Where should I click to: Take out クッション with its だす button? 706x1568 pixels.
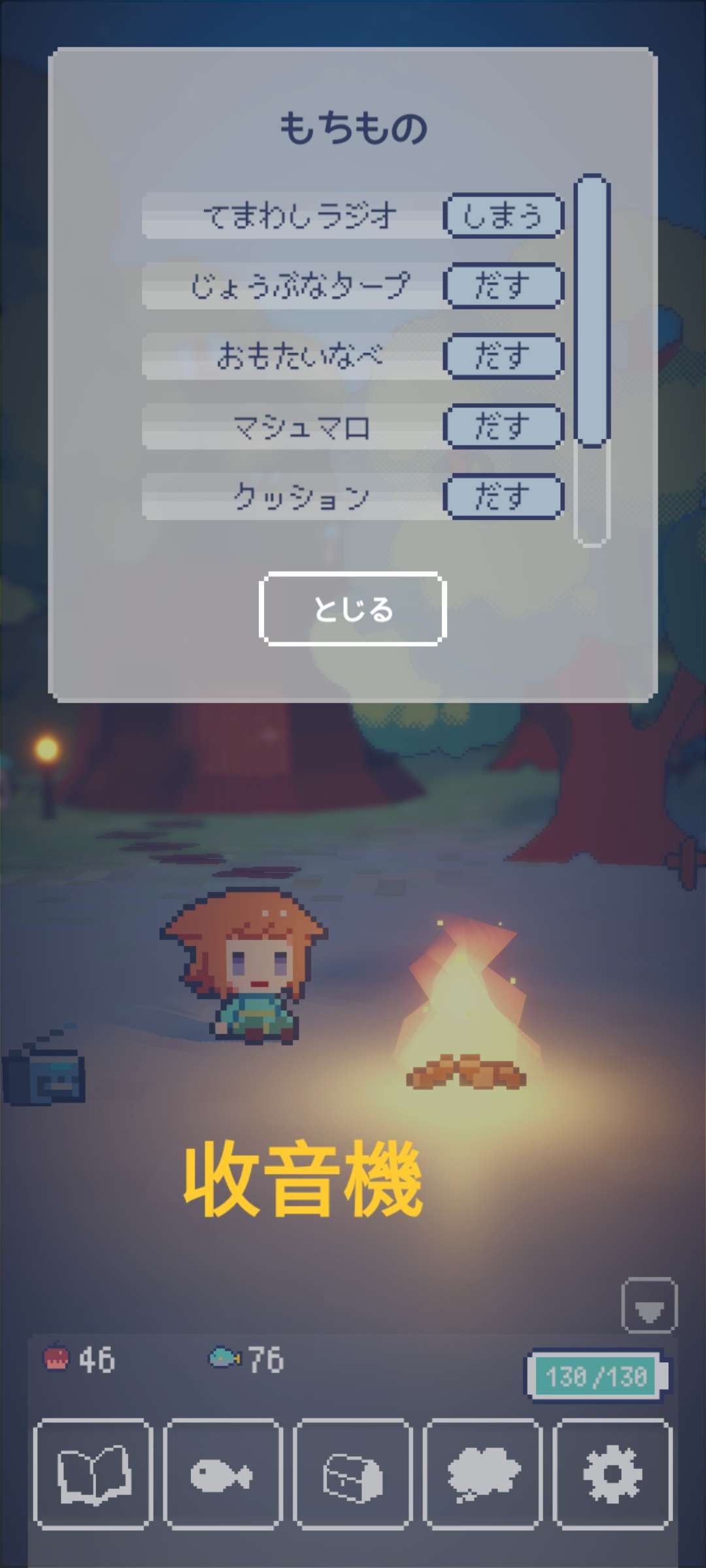pyautogui.click(x=503, y=497)
